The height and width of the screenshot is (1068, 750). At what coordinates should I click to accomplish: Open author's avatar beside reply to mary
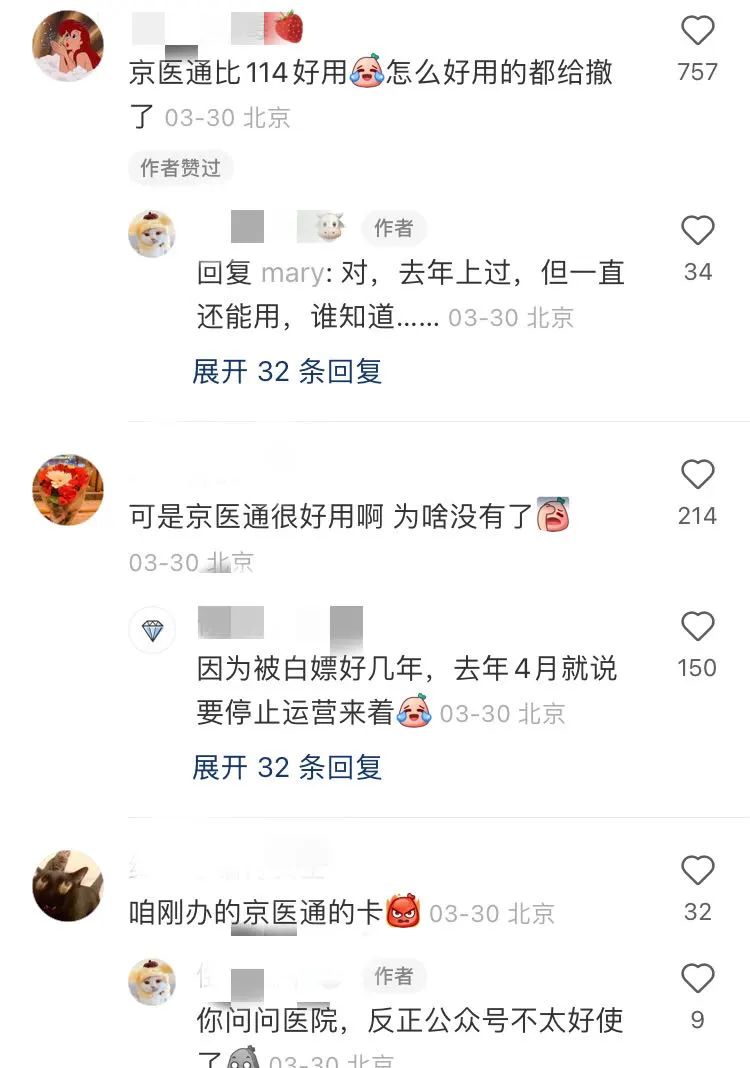(x=152, y=234)
